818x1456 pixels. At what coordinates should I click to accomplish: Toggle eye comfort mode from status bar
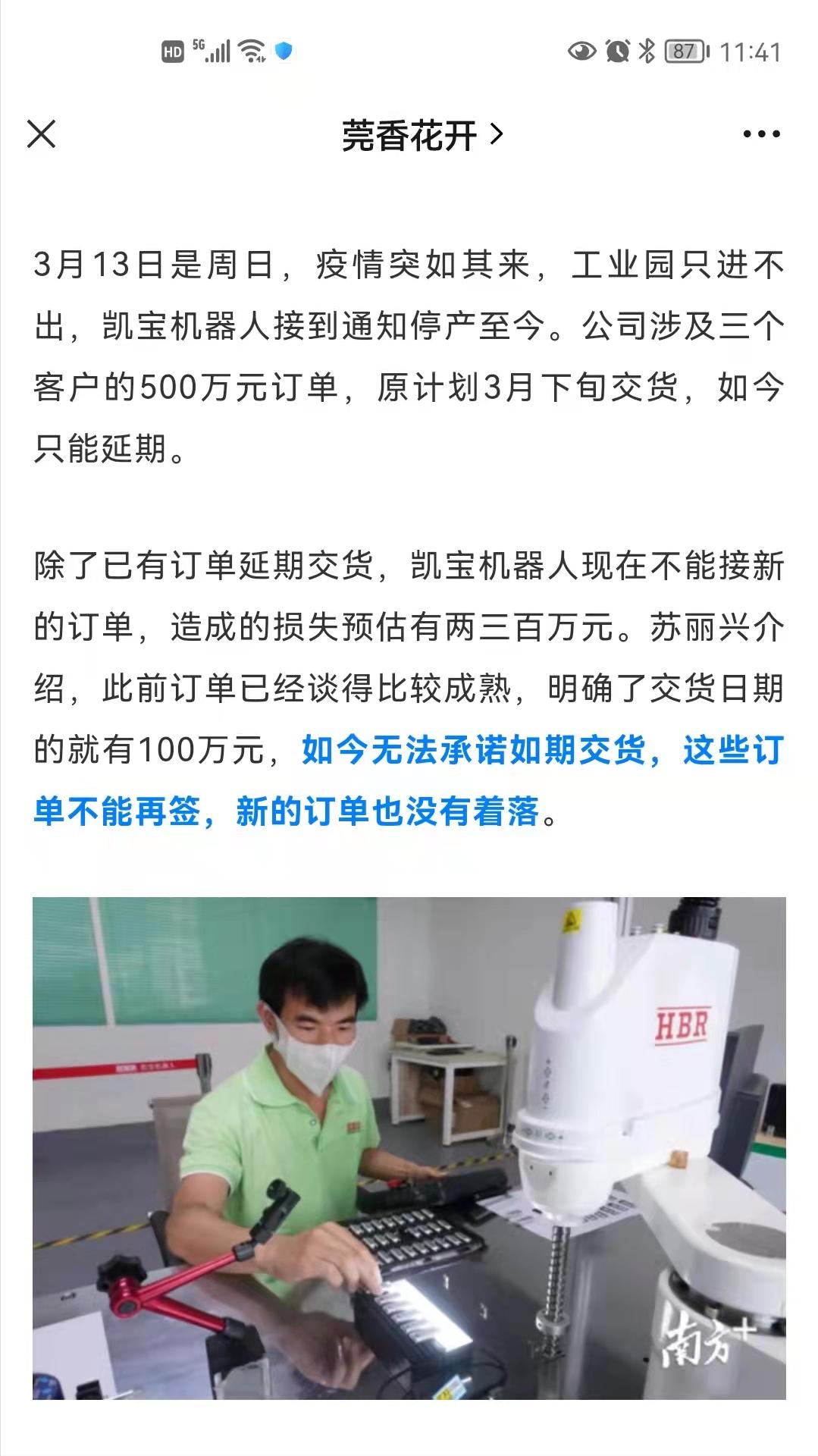click(581, 49)
